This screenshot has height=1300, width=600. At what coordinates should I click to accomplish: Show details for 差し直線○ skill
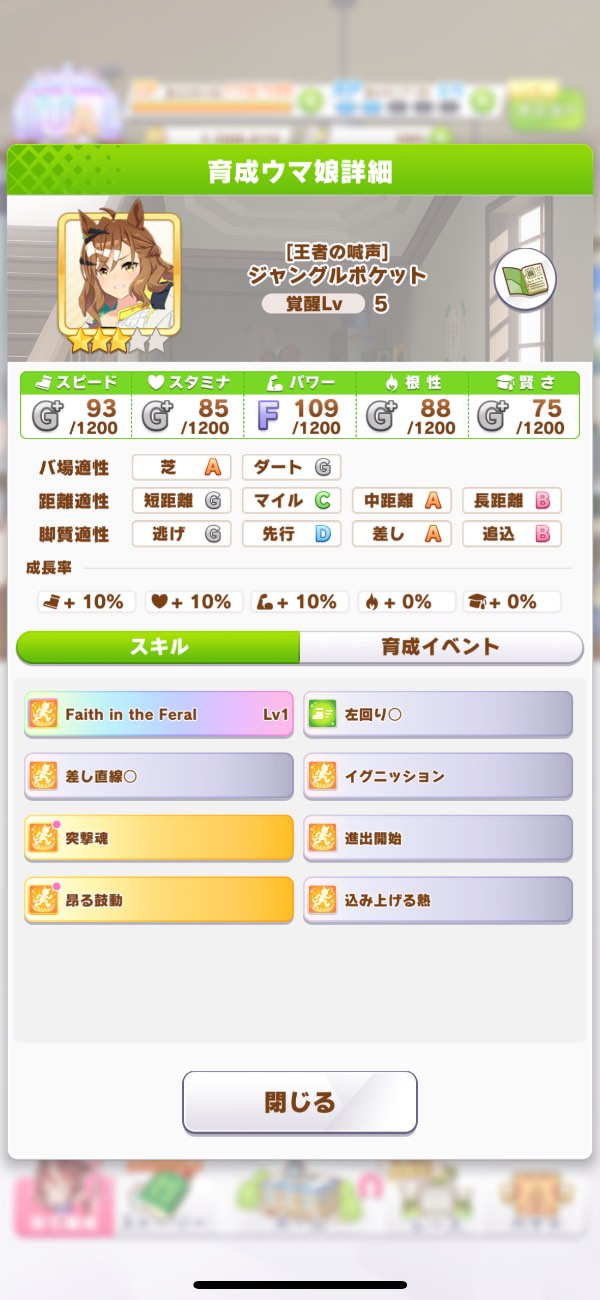[x=159, y=776]
